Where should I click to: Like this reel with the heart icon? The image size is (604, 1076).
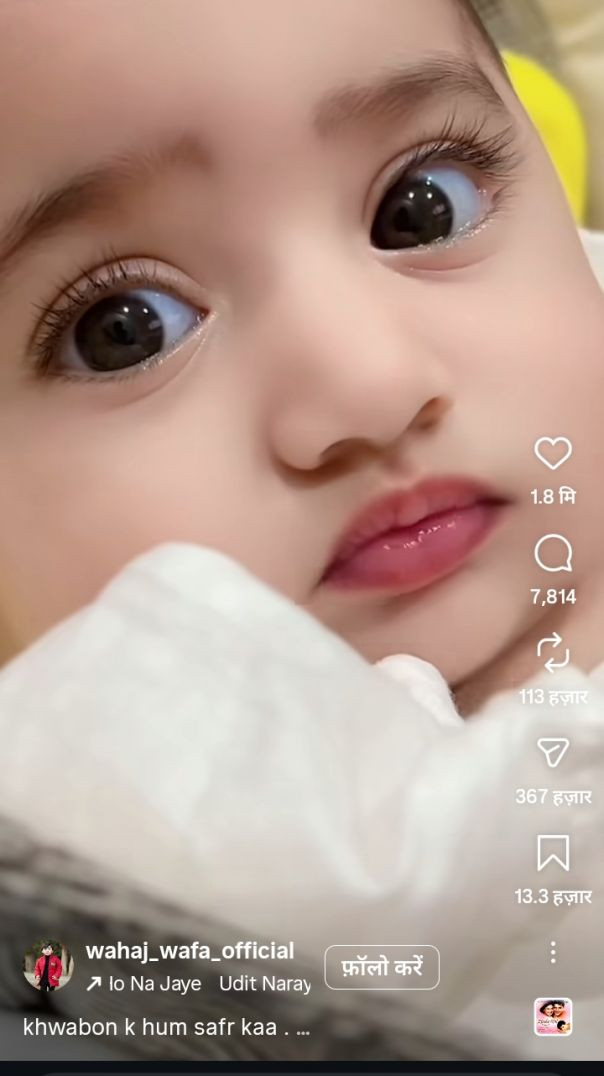tap(552, 454)
